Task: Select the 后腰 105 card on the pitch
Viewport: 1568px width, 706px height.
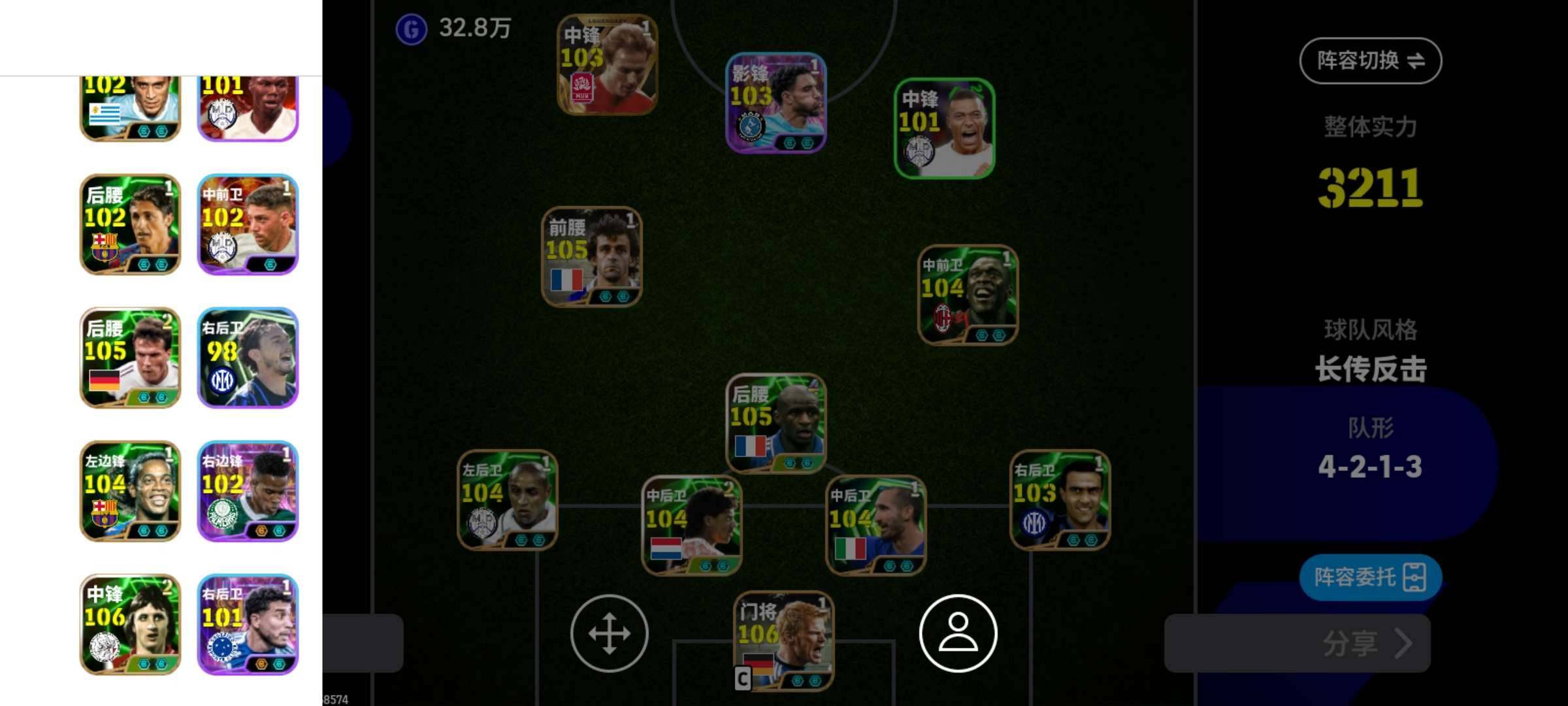Action: (x=776, y=423)
